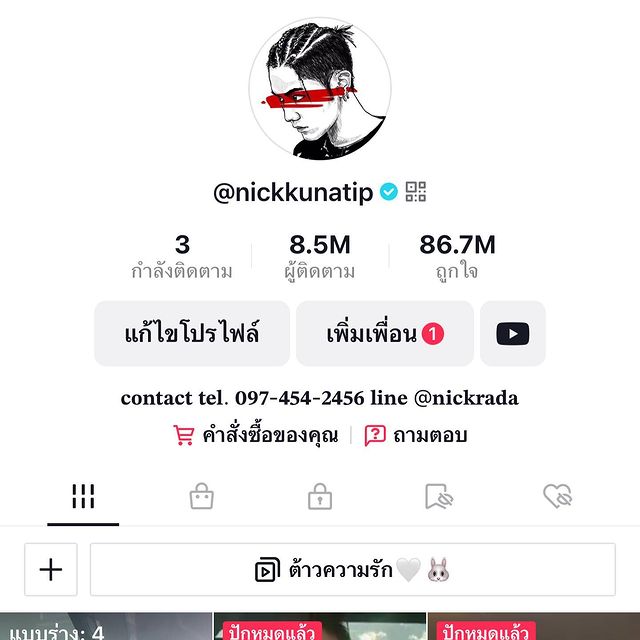Open the ต้าวความรัก playlist
Image resolution: width=640 pixels, height=640 pixels.
[352, 570]
